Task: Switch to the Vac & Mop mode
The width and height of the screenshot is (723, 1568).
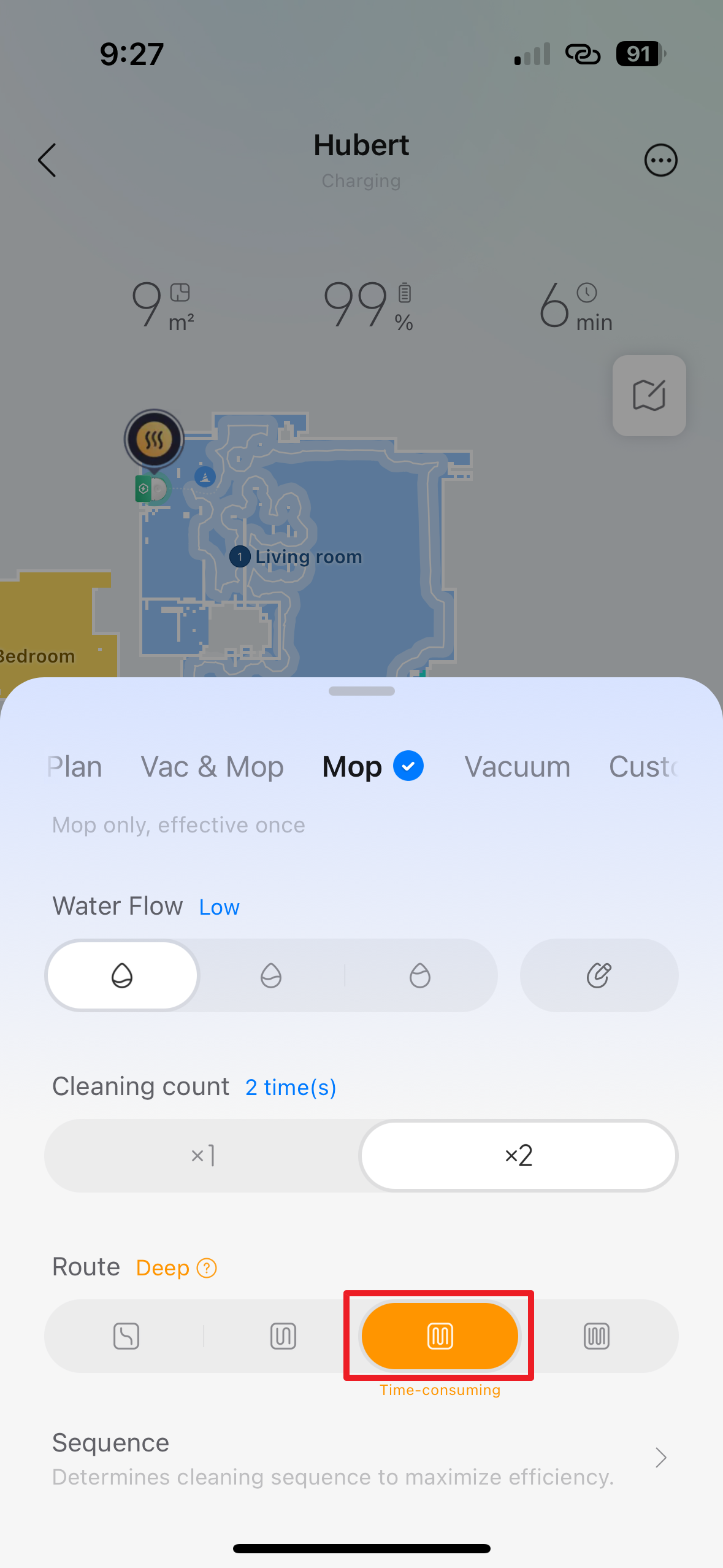Action: click(x=212, y=767)
